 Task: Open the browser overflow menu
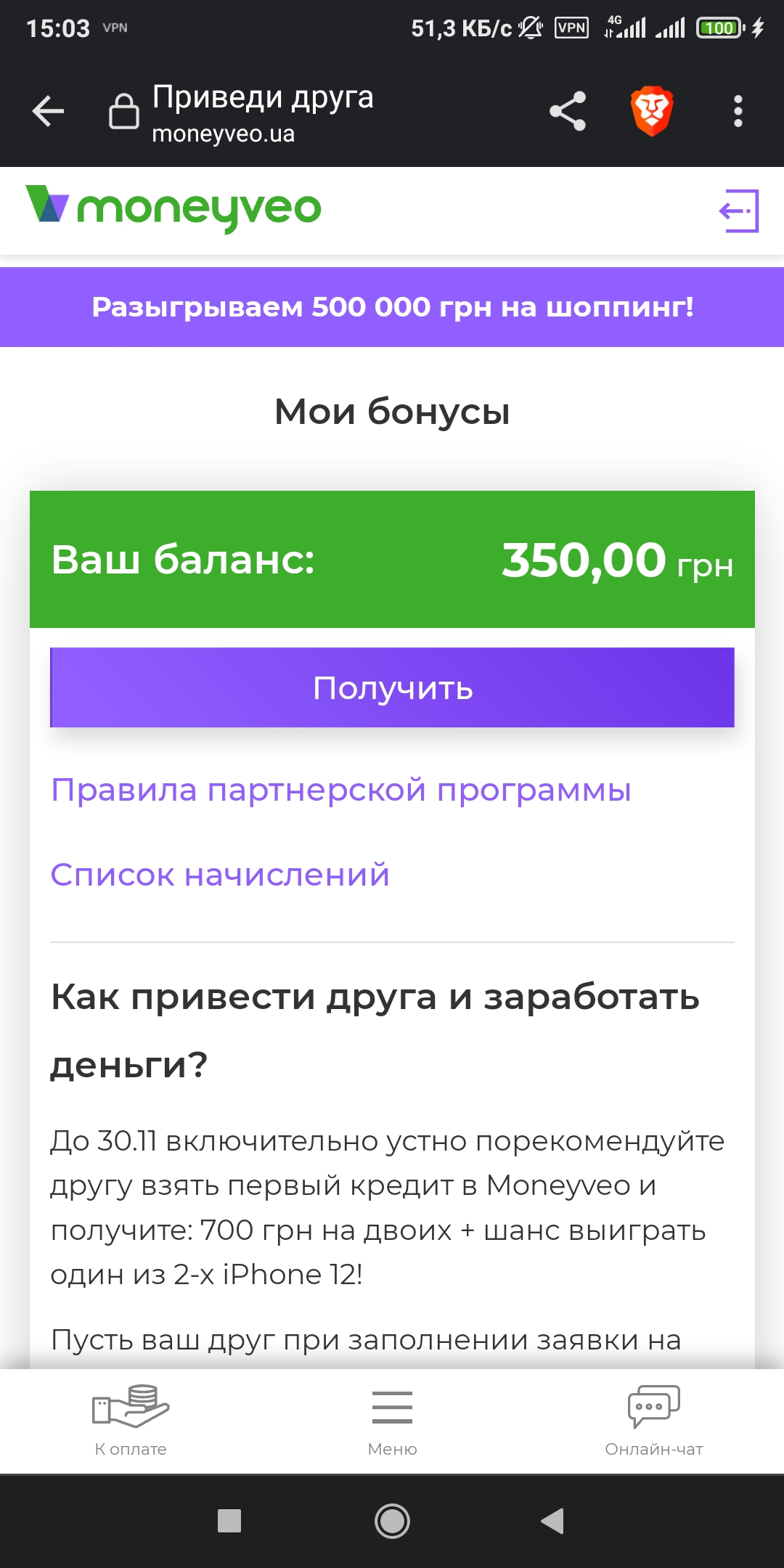point(738,111)
